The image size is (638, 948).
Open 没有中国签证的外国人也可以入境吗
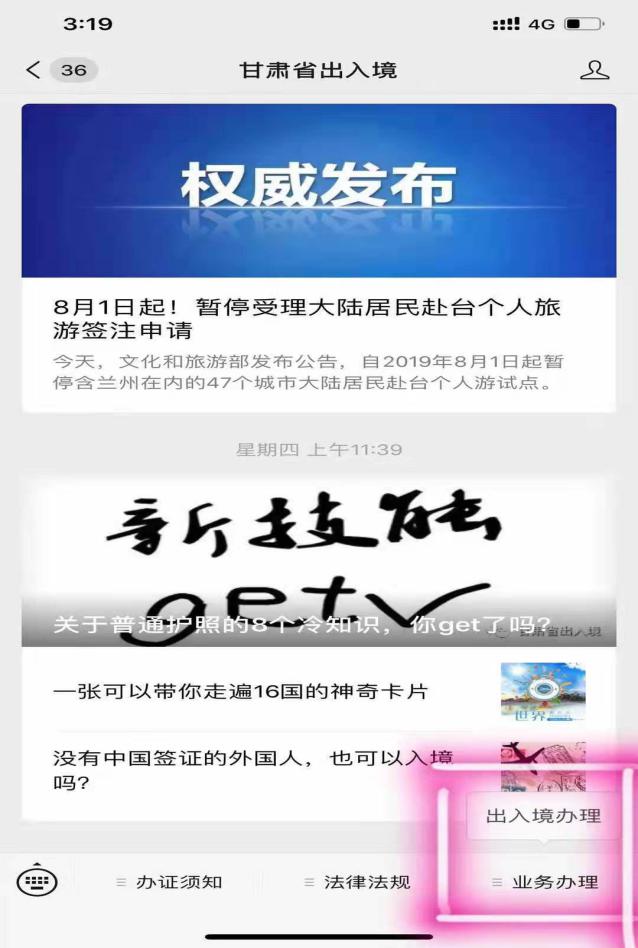tap(252, 769)
